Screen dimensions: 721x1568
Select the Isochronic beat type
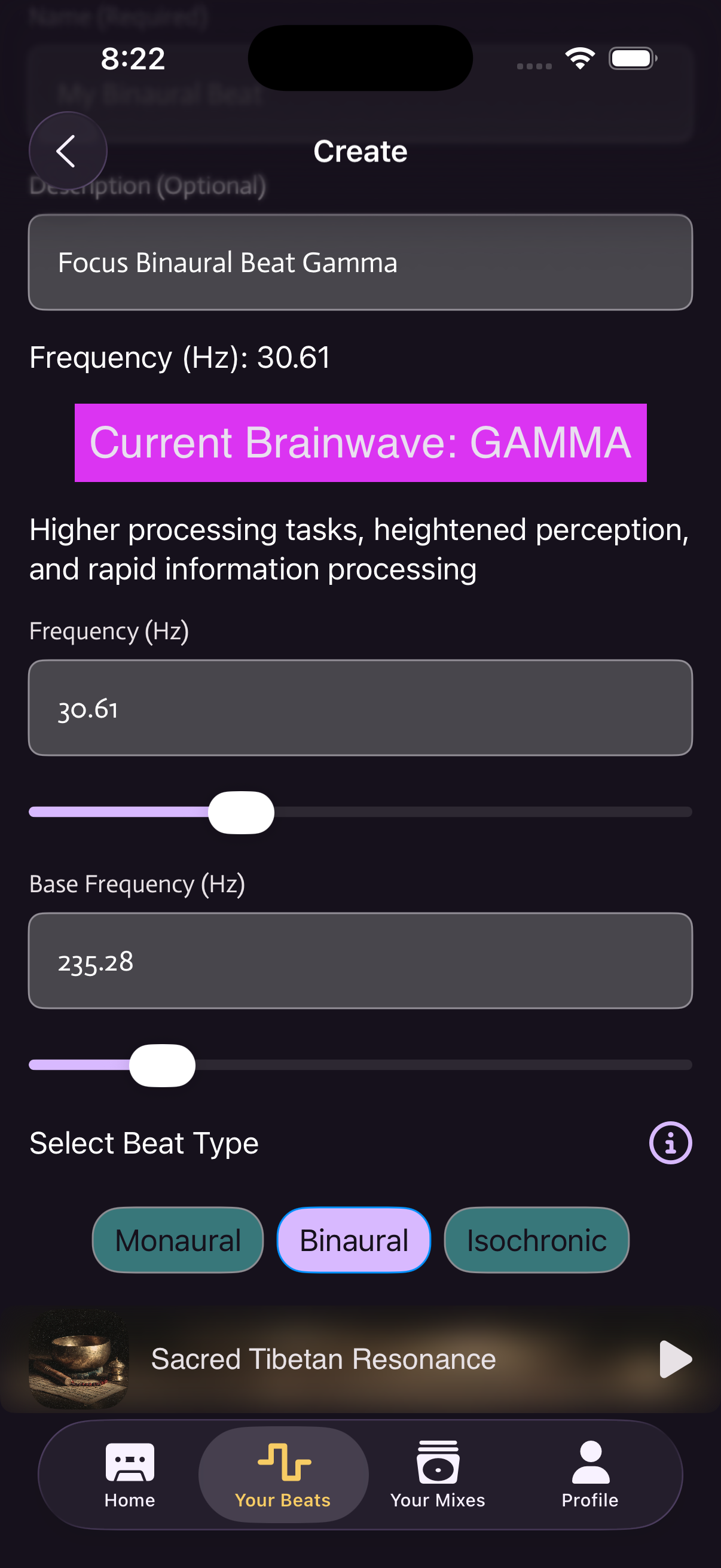pyautogui.click(x=536, y=1240)
